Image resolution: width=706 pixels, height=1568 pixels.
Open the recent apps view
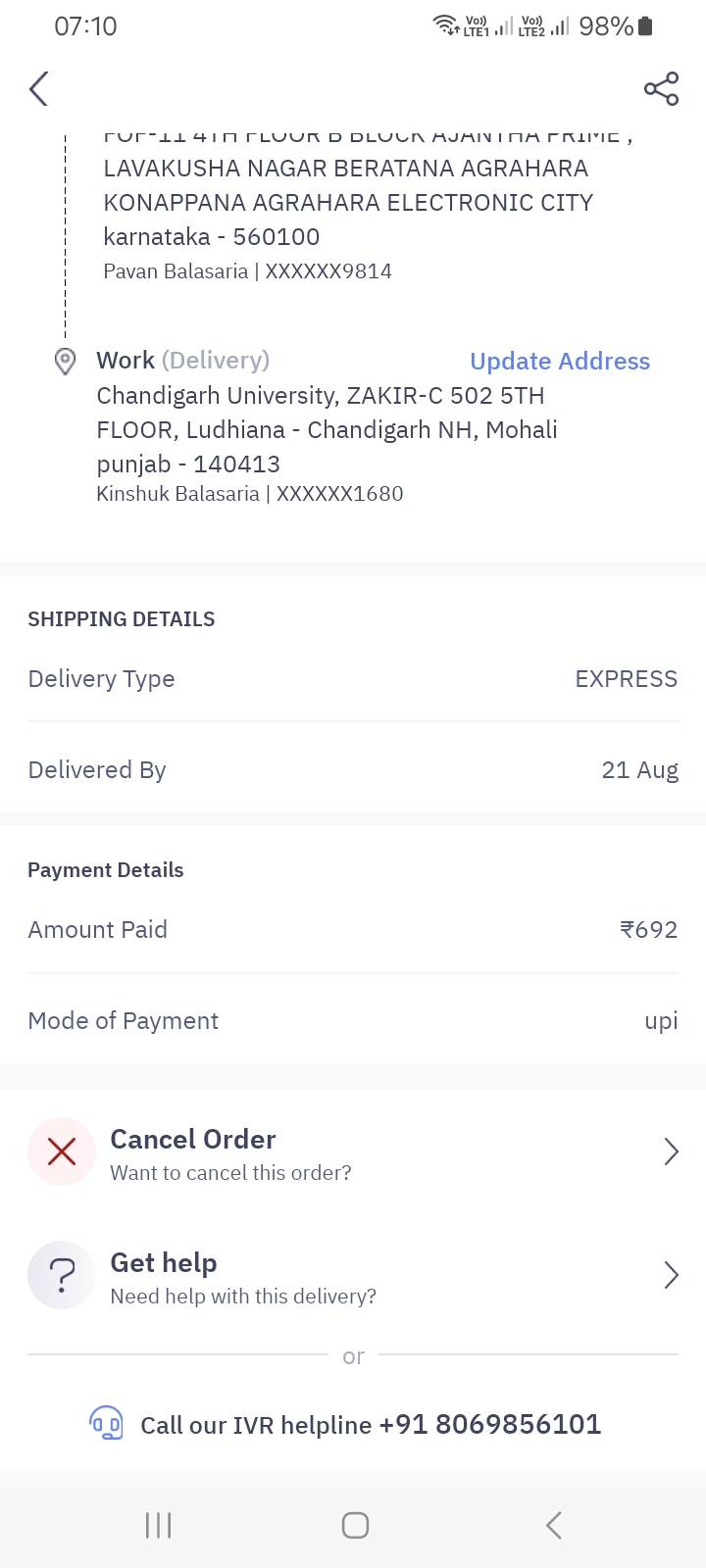[158, 1525]
